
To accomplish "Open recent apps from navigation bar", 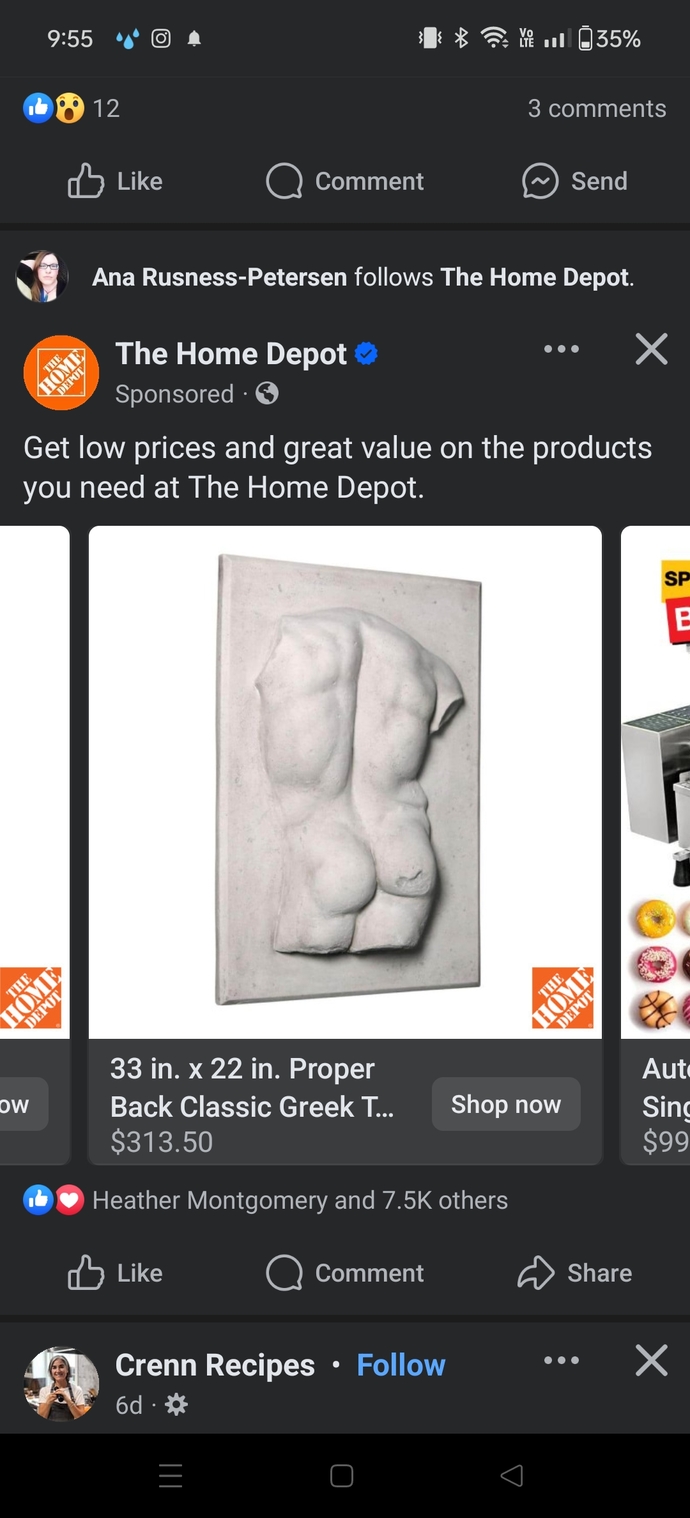I will [171, 1475].
